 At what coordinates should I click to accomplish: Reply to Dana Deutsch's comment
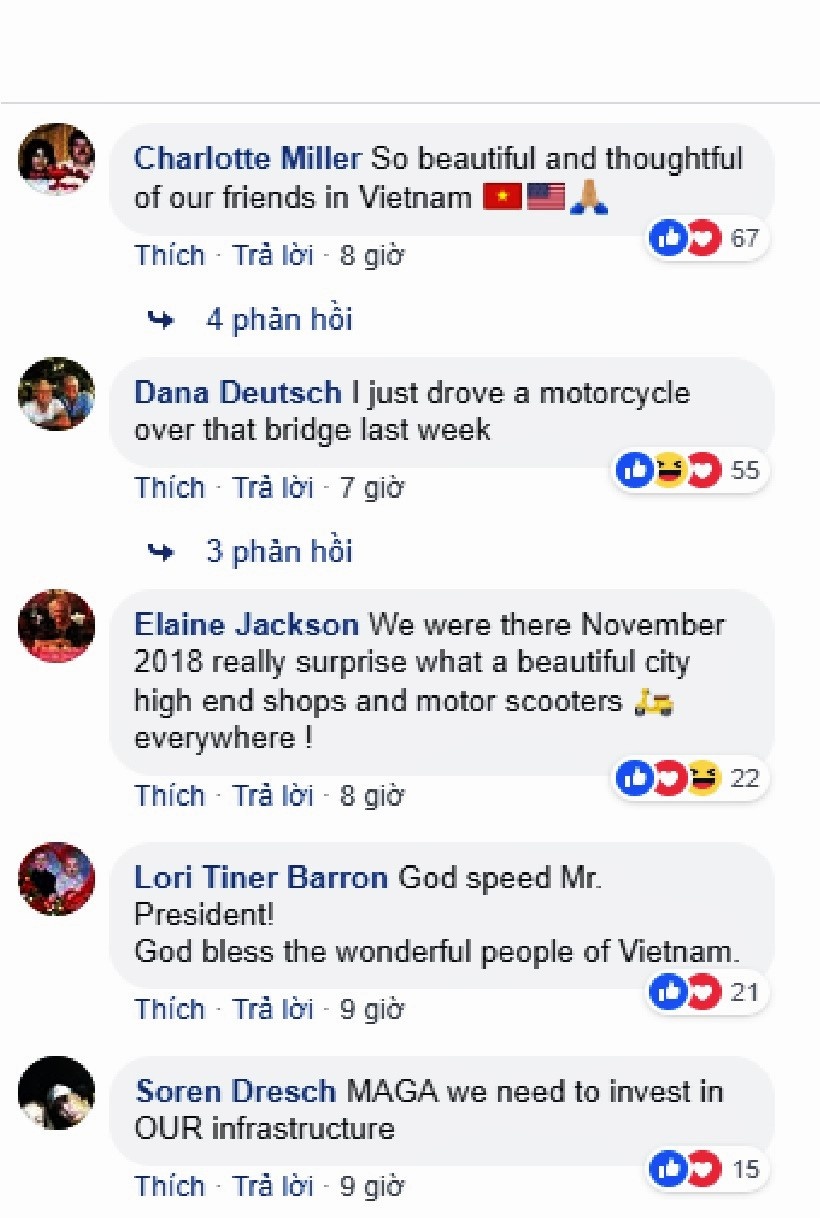[x=272, y=488]
